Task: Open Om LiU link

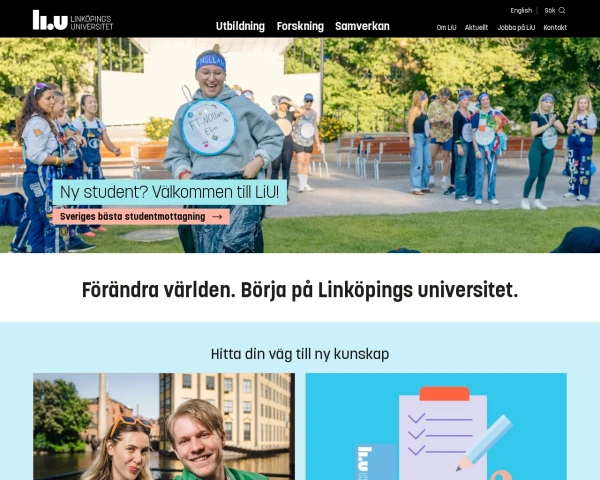Action: [x=447, y=27]
